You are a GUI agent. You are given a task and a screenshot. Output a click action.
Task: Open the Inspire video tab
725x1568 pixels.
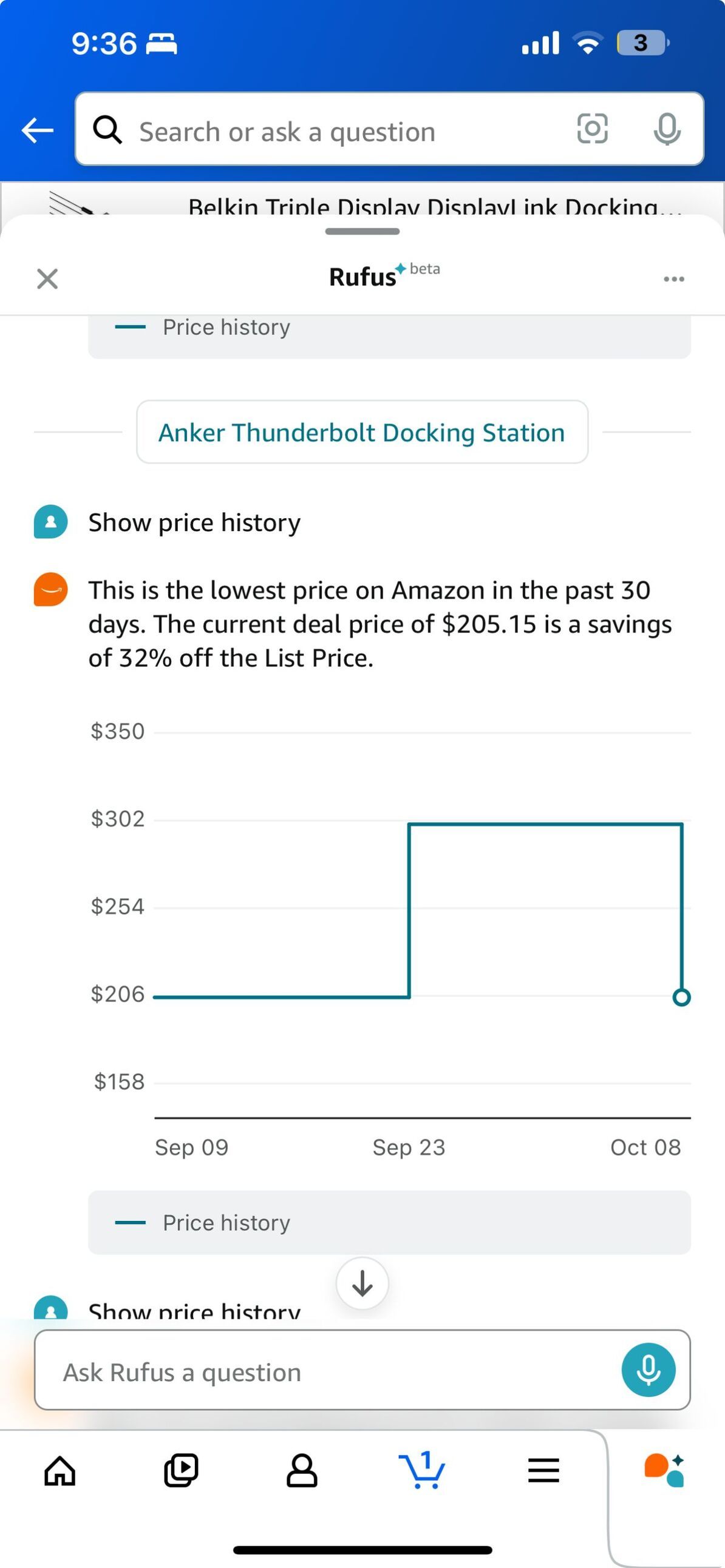pyautogui.click(x=181, y=1471)
